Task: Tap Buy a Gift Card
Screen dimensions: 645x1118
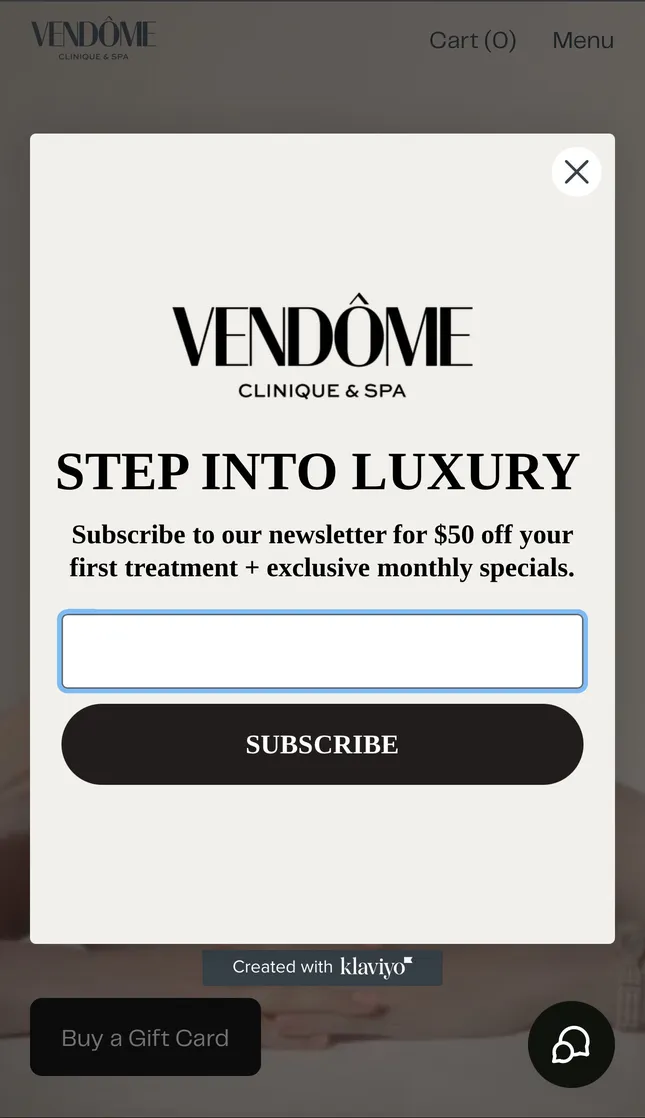Action: point(145,1037)
